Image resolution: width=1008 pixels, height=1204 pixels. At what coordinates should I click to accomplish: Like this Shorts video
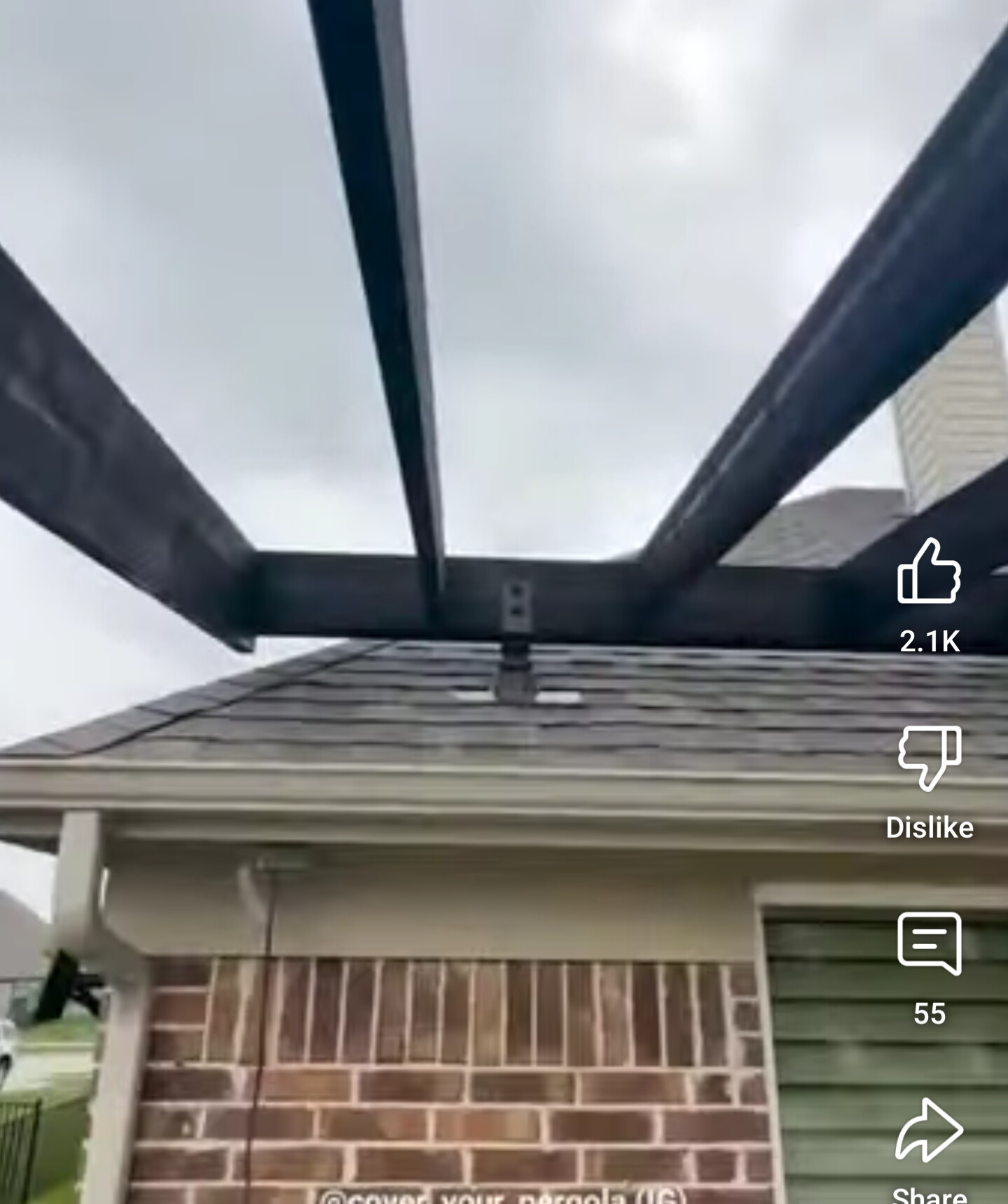coord(929,572)
